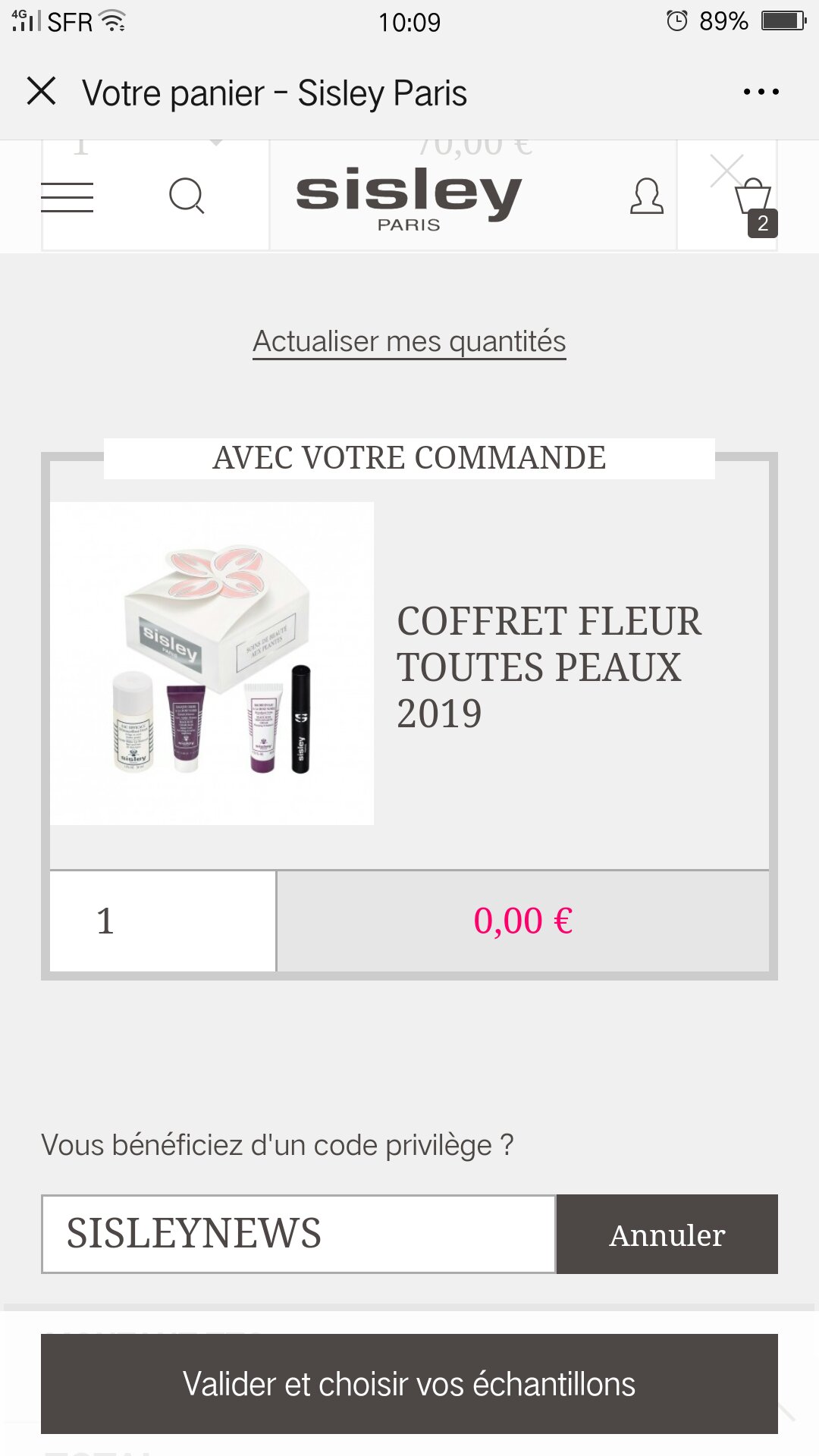The width and height of the screenshot is (819, 1456).
Task: Focus the SISLEYNEWS privilege code field
Action: (299, 1234)
